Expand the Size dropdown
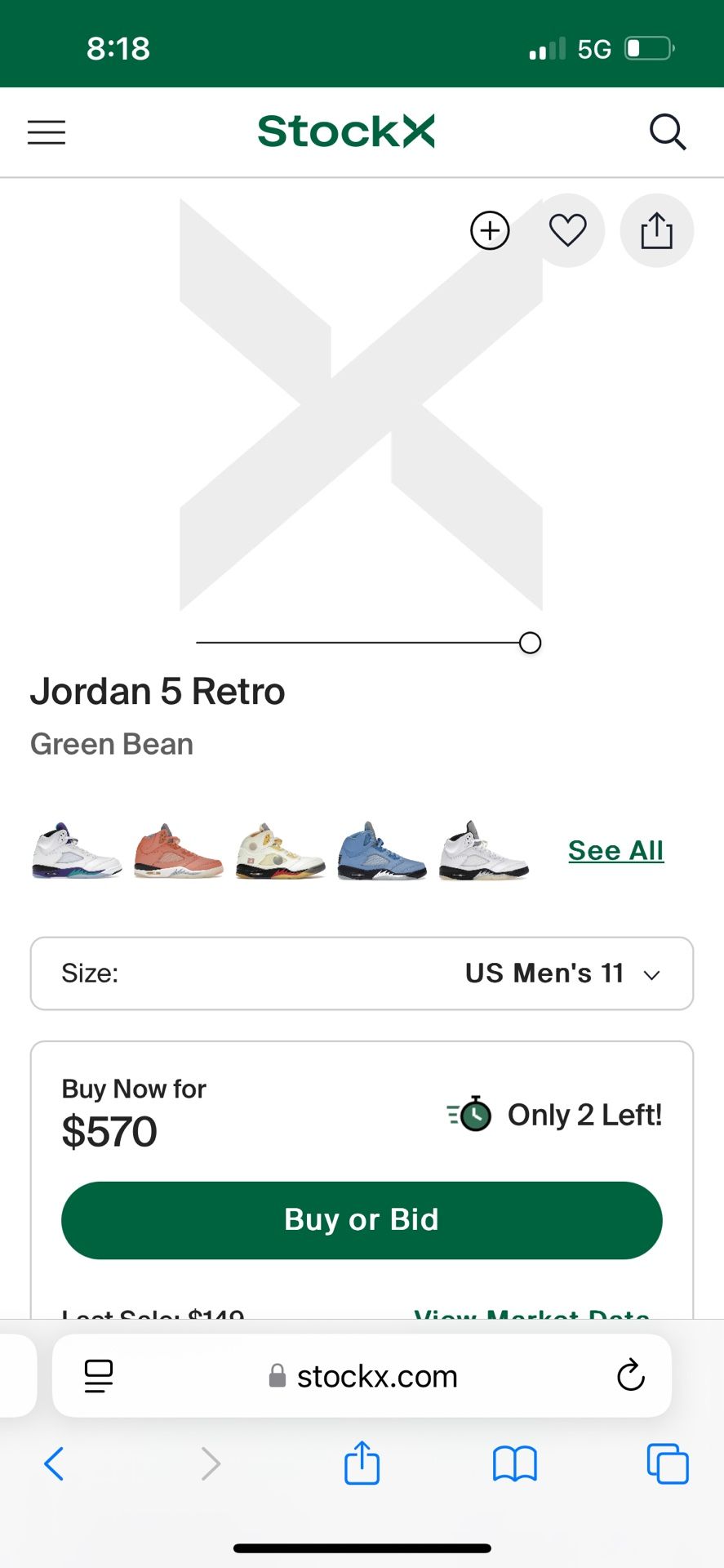 coord(362,973)
